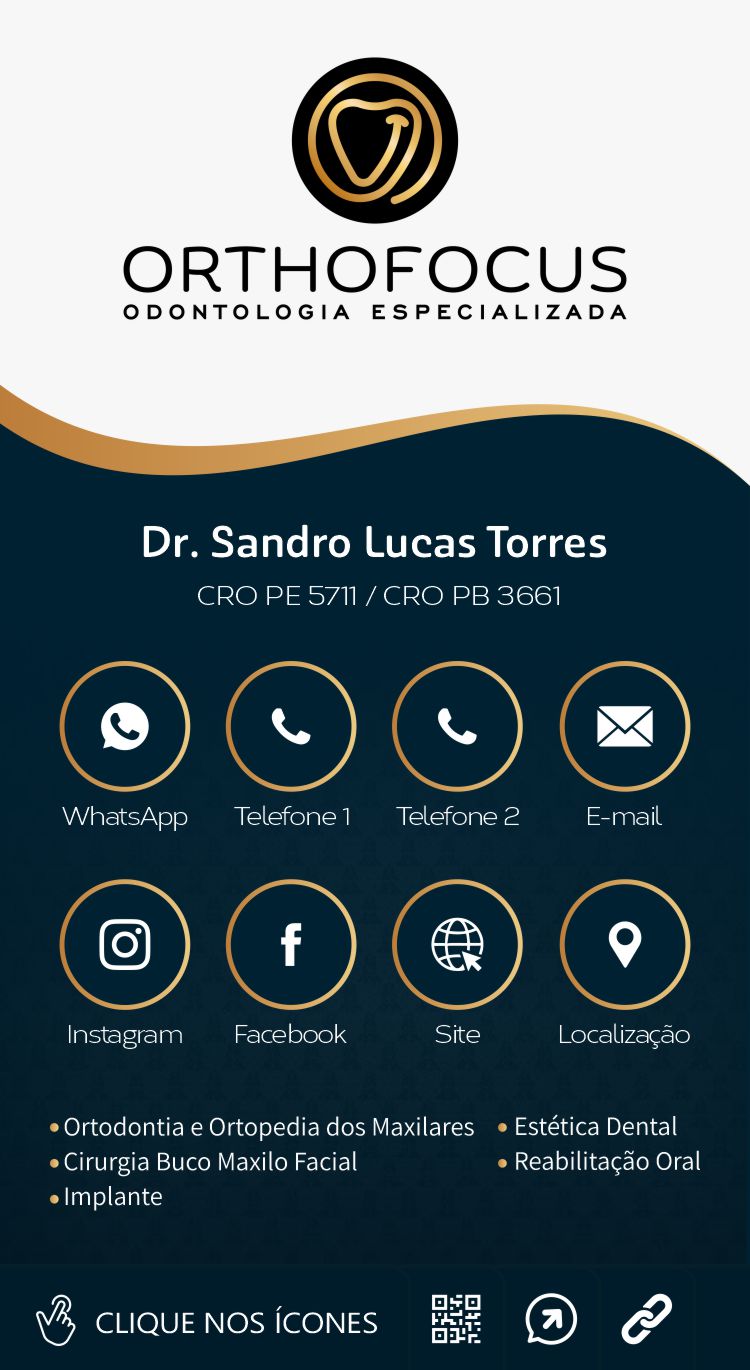Select the Ortodontia e Ortopedia dos Maxilares item

(x=269, y=1127)
